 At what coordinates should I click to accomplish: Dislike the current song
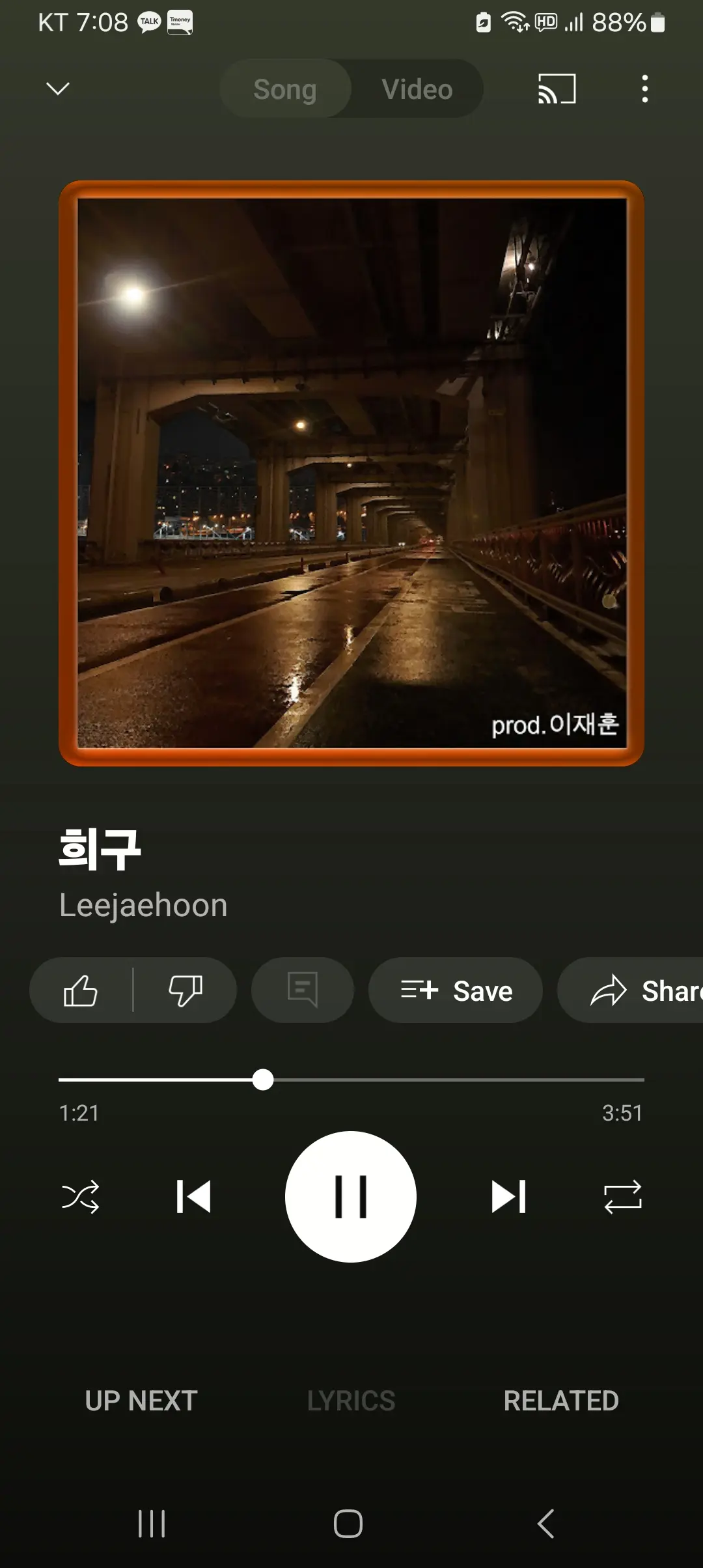point(186,990)
